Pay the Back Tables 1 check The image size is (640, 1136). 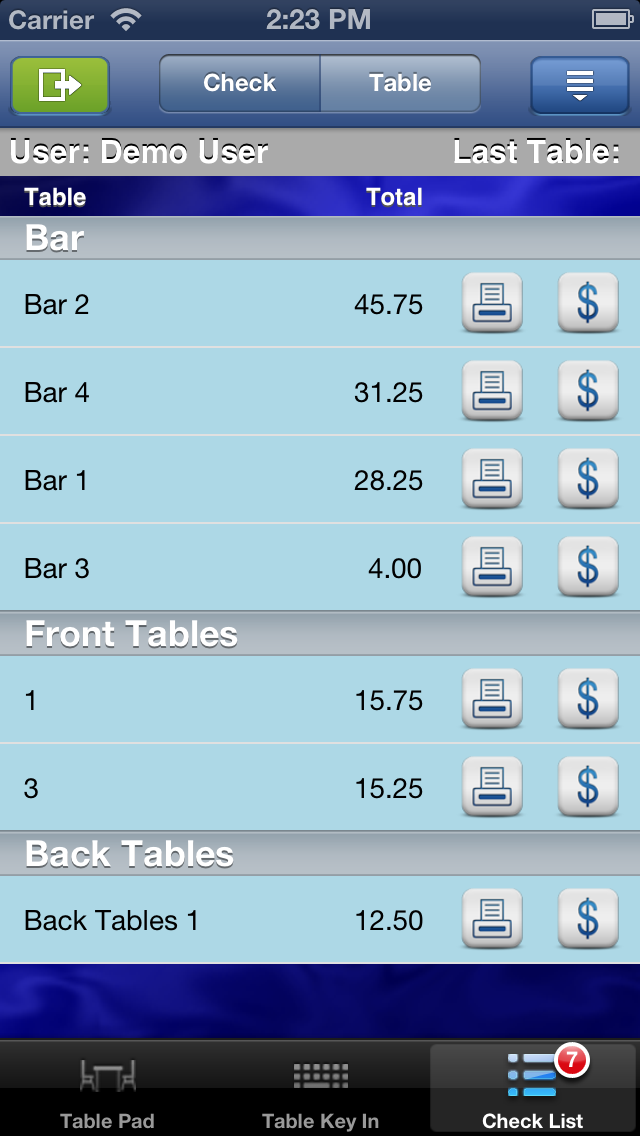tap(588, 919)
